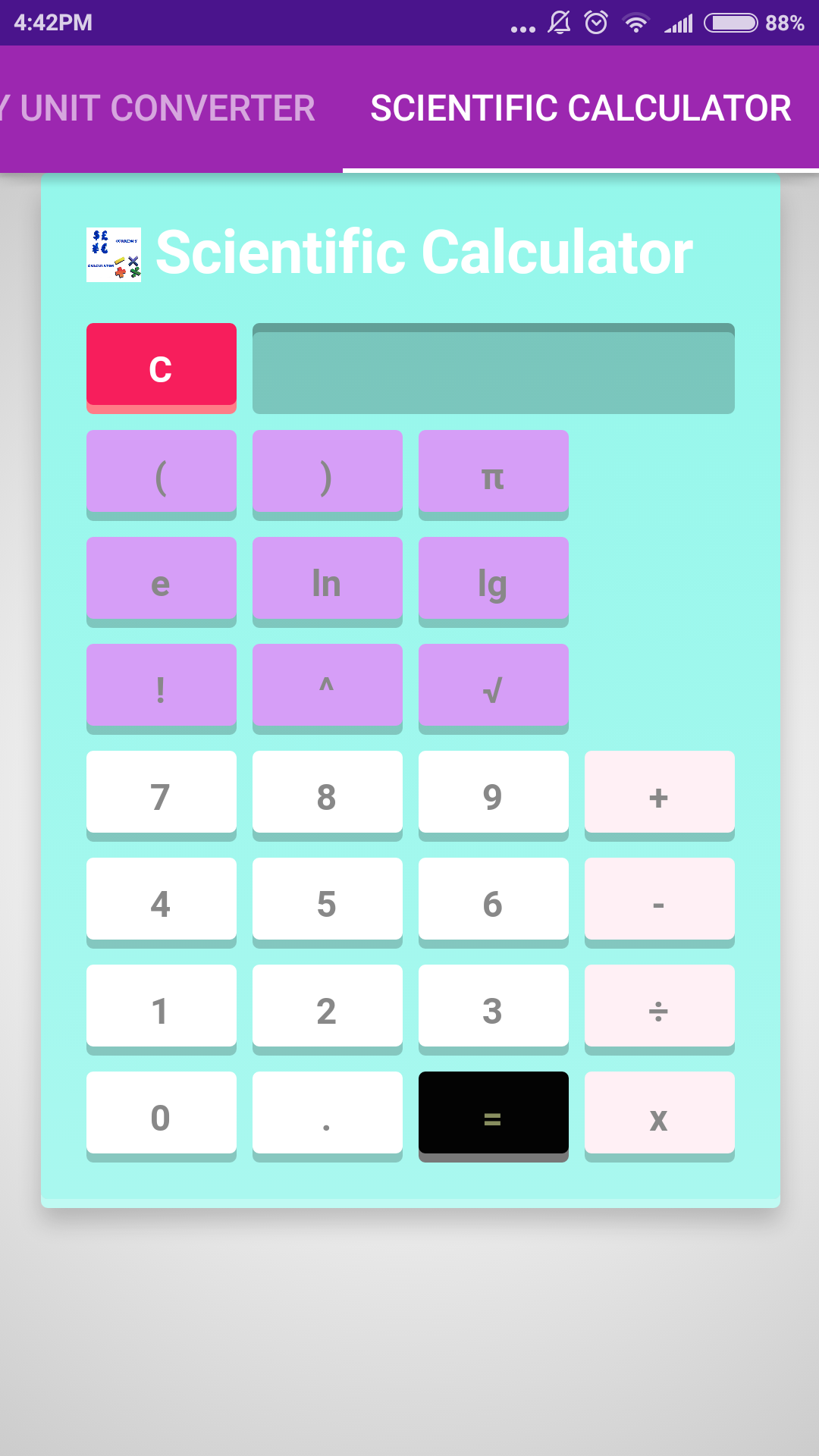Apply the square root function
The image size is (819, 1456).
493,689
